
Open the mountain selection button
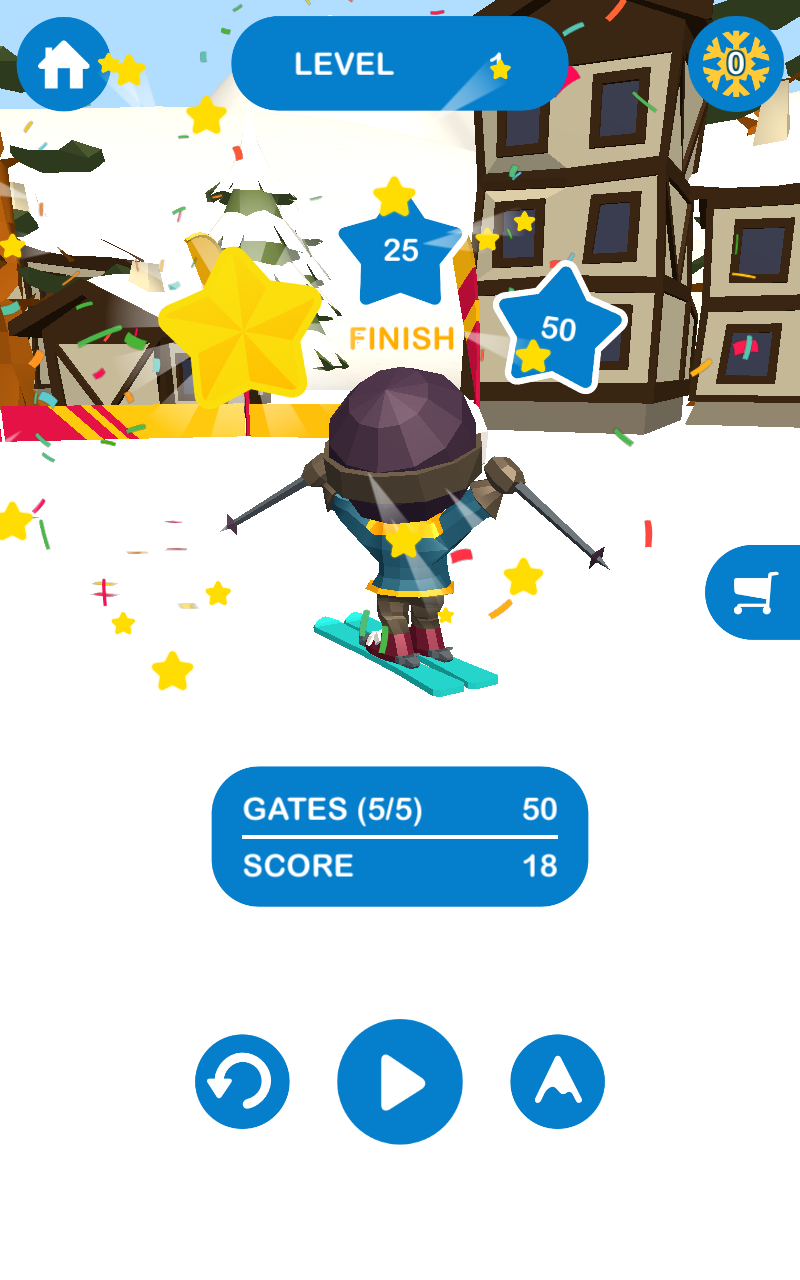click(x=557, y=1081)
